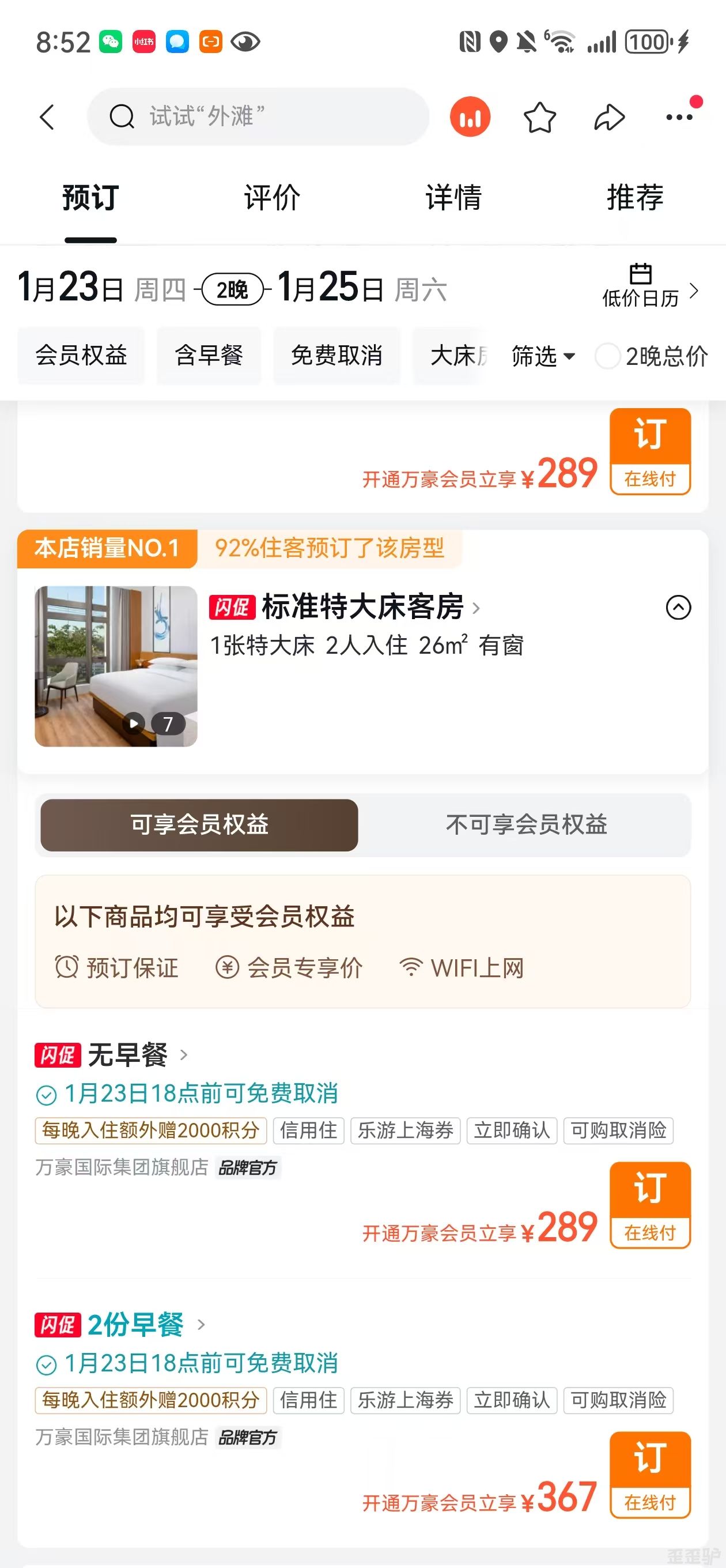Go back using the back arrow
The width and height of the screenshot is (726, 1568).
tap(47, 117)
